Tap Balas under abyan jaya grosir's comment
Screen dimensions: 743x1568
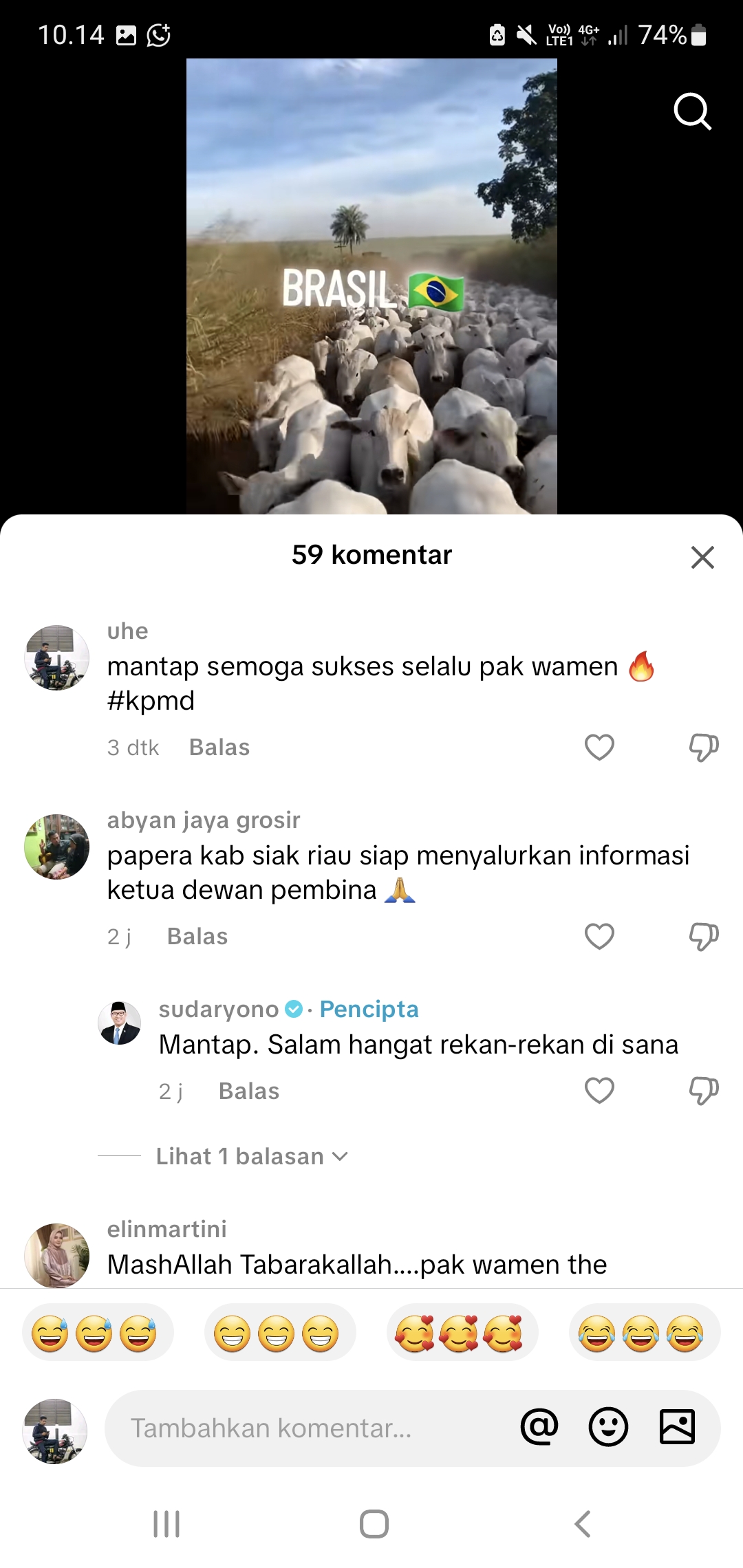click(197, 937)
